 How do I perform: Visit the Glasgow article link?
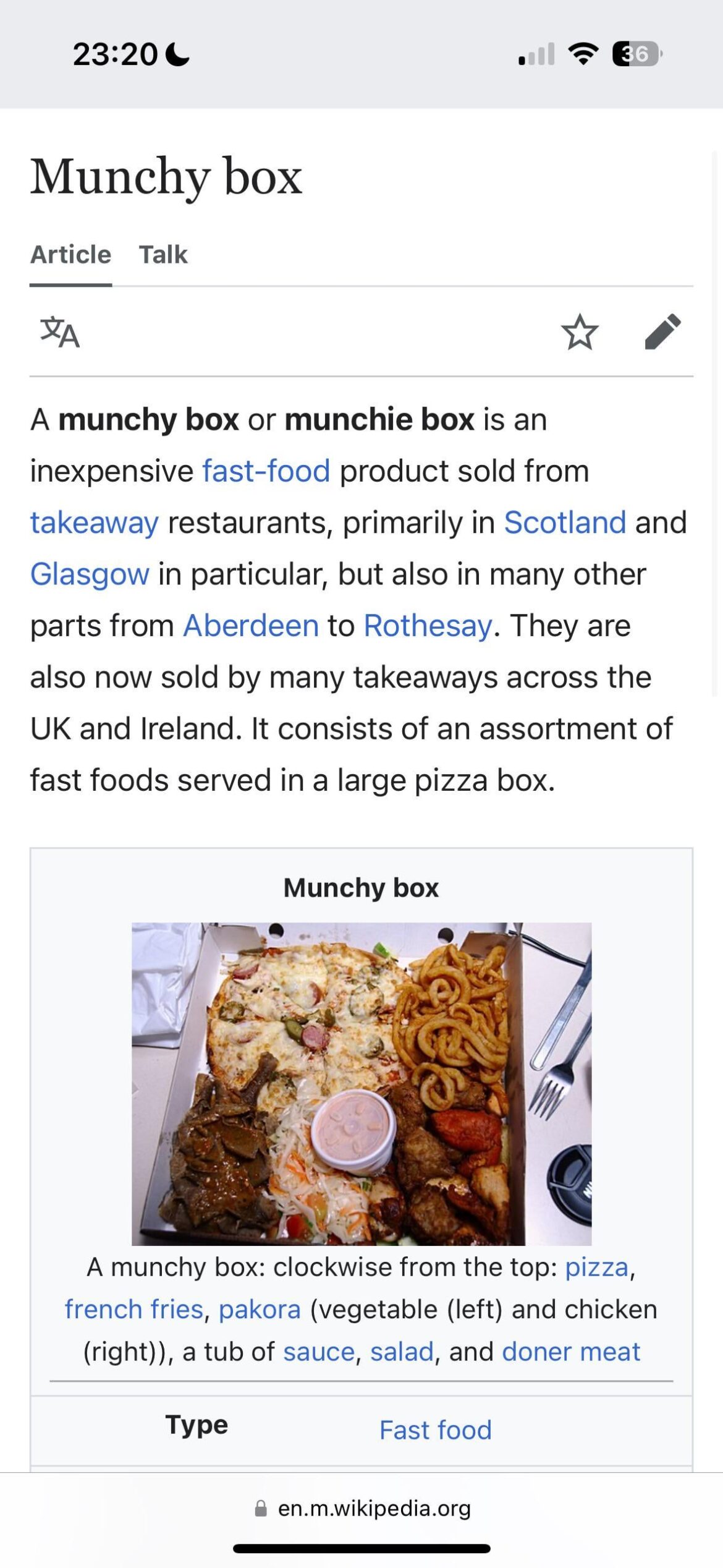90,574
